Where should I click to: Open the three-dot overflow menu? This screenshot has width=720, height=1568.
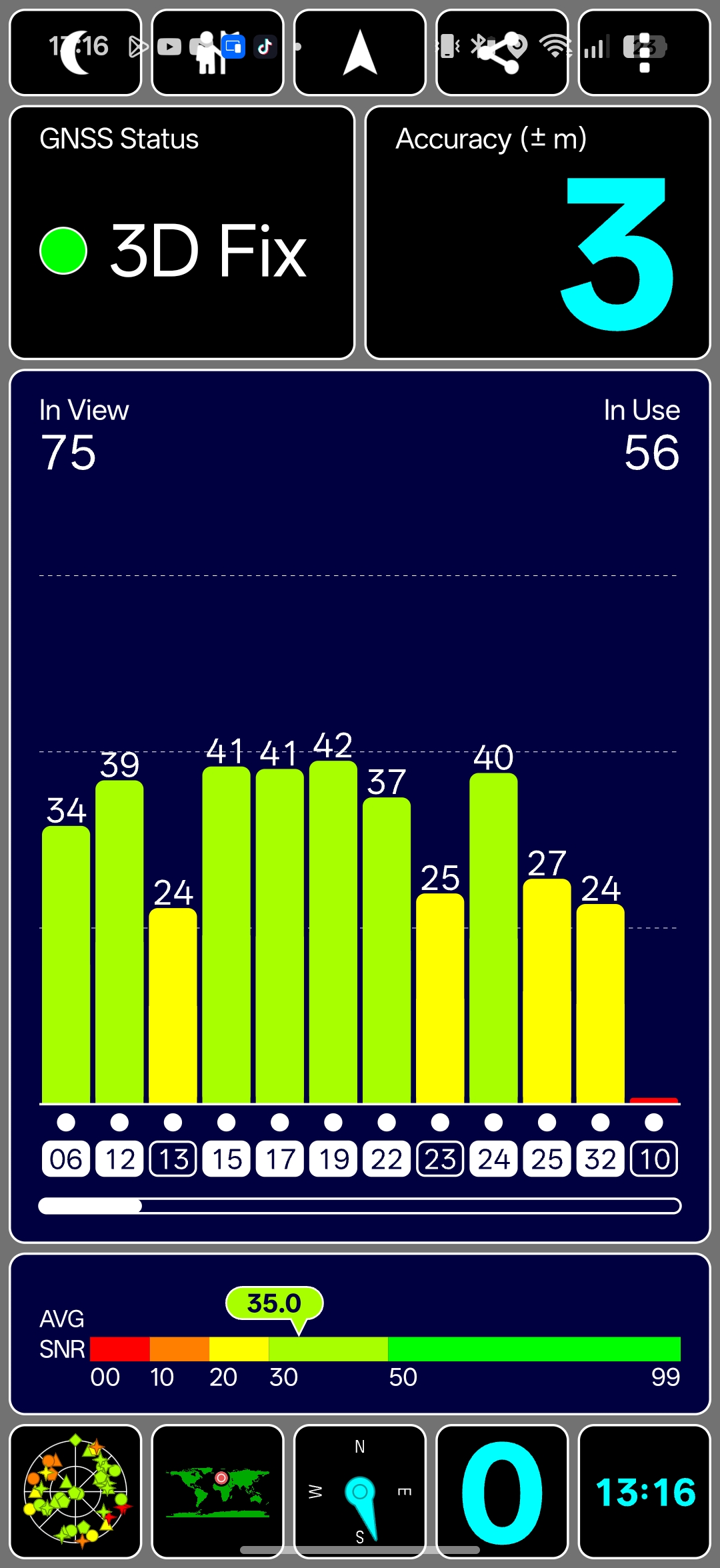(644, 53)
